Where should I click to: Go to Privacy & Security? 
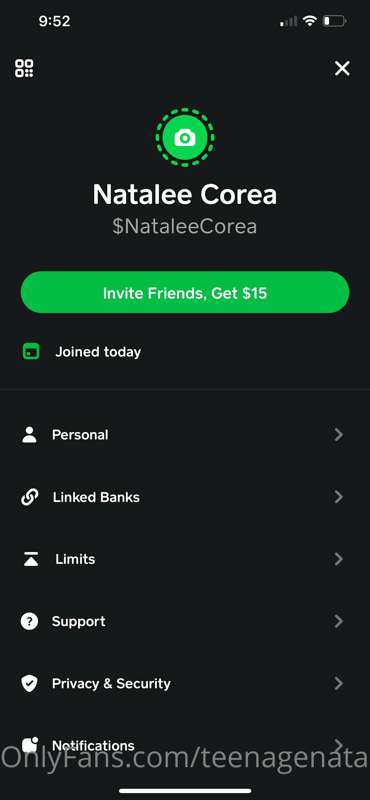click(185, 684)
